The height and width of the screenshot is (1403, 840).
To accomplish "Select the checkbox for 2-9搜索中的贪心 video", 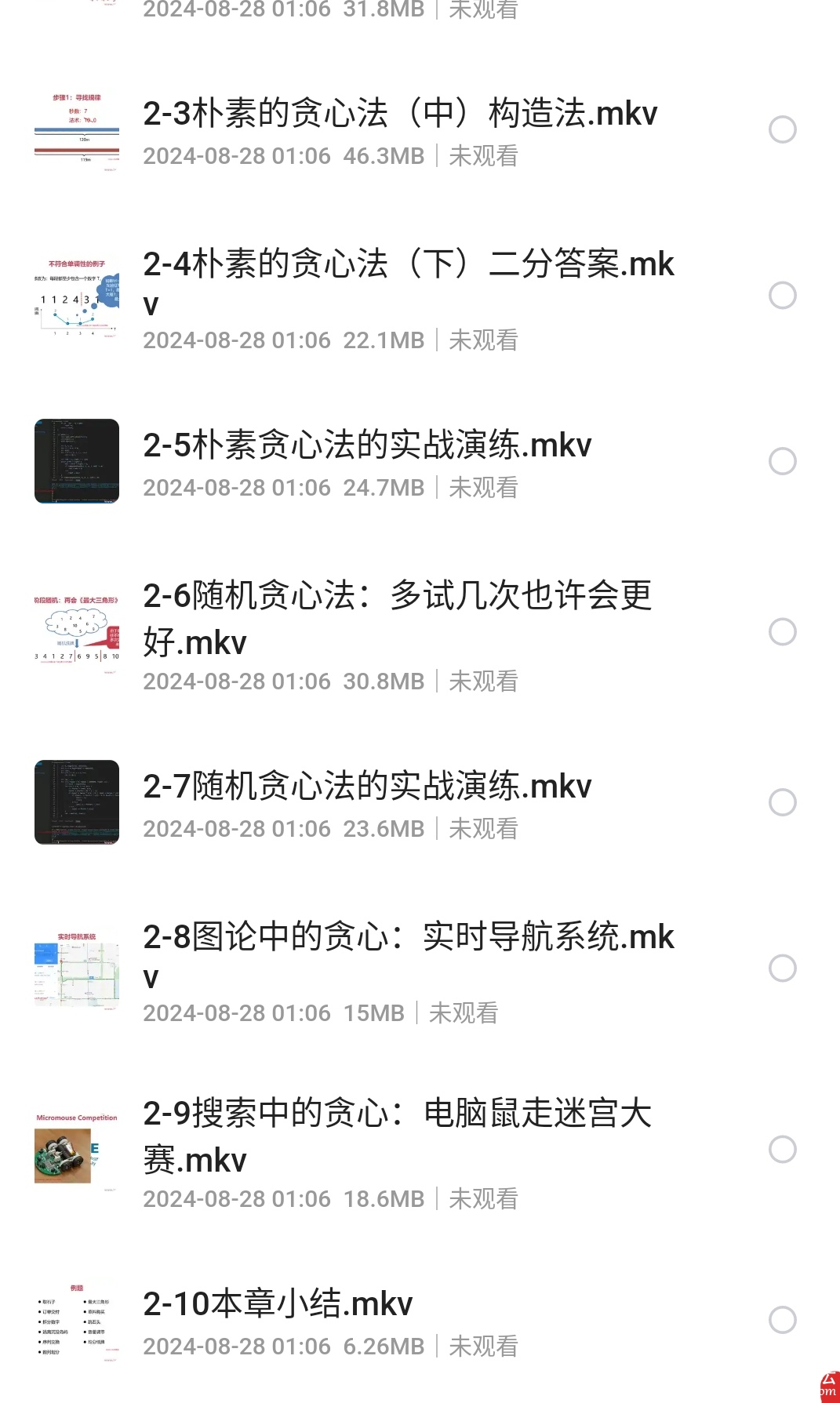I will [782, 1149].
